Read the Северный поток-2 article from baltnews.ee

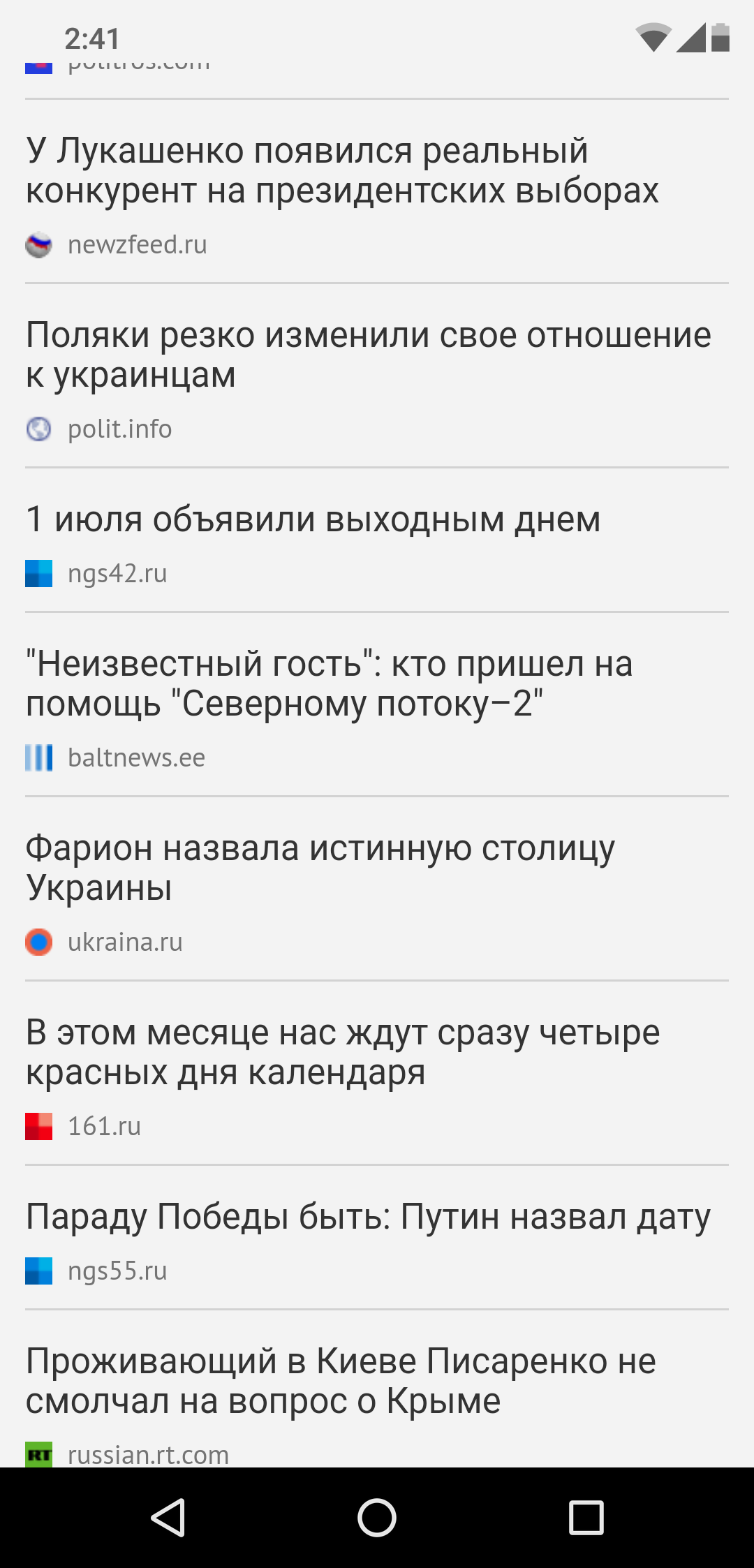(329, 683)
